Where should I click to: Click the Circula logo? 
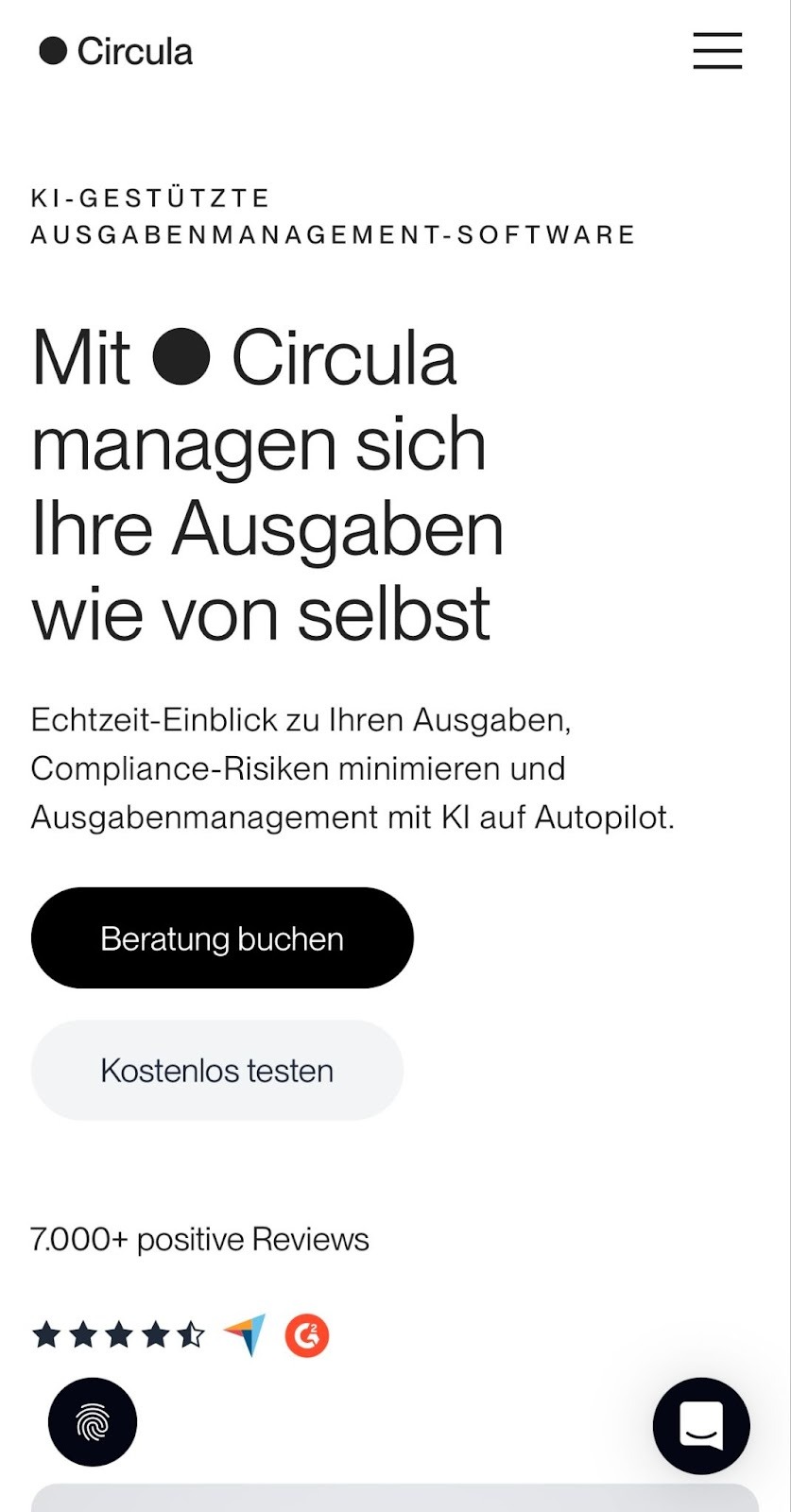115,51
